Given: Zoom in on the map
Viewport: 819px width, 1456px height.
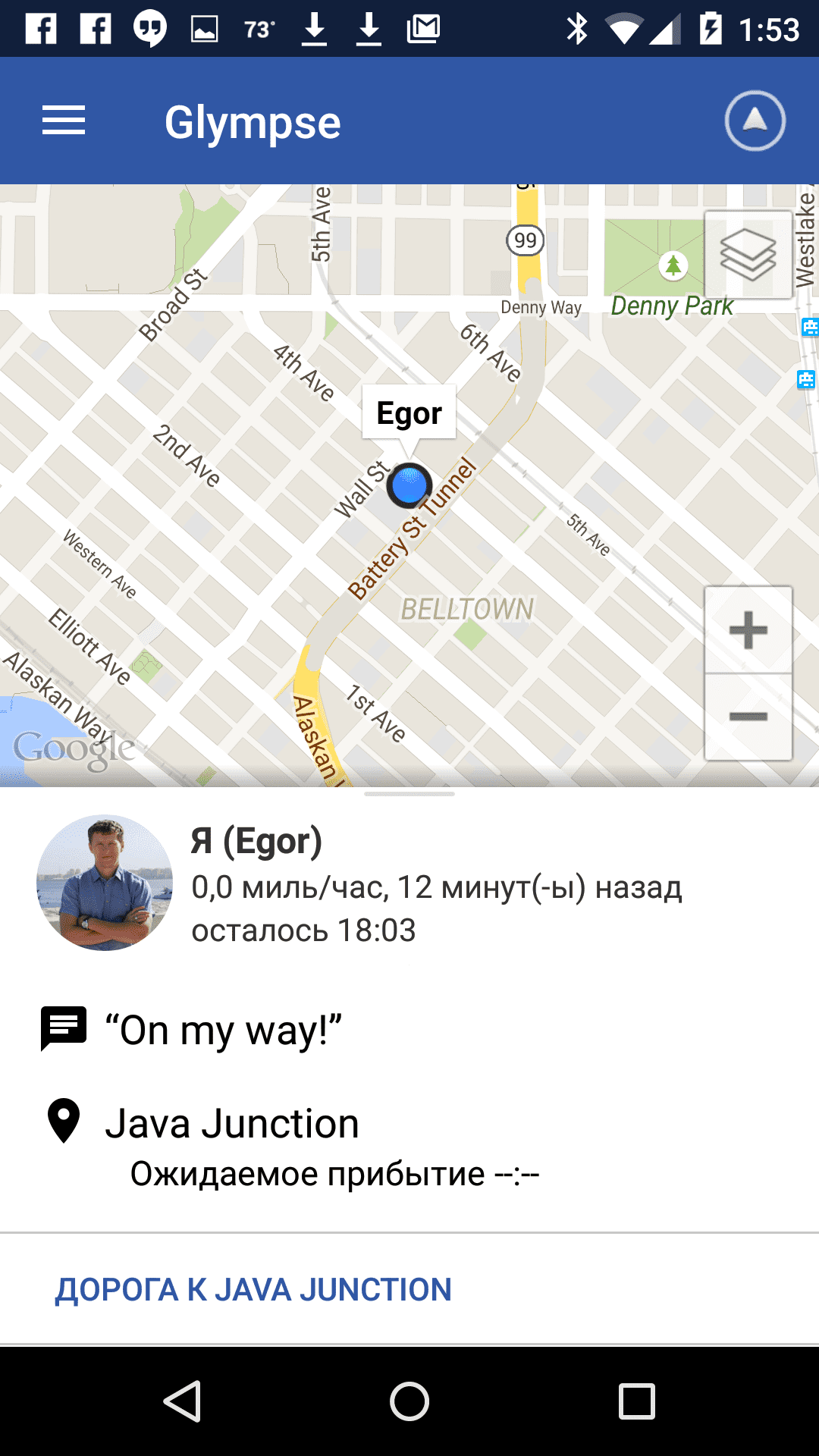Looking at the screenshot, I should click(748, 630).
